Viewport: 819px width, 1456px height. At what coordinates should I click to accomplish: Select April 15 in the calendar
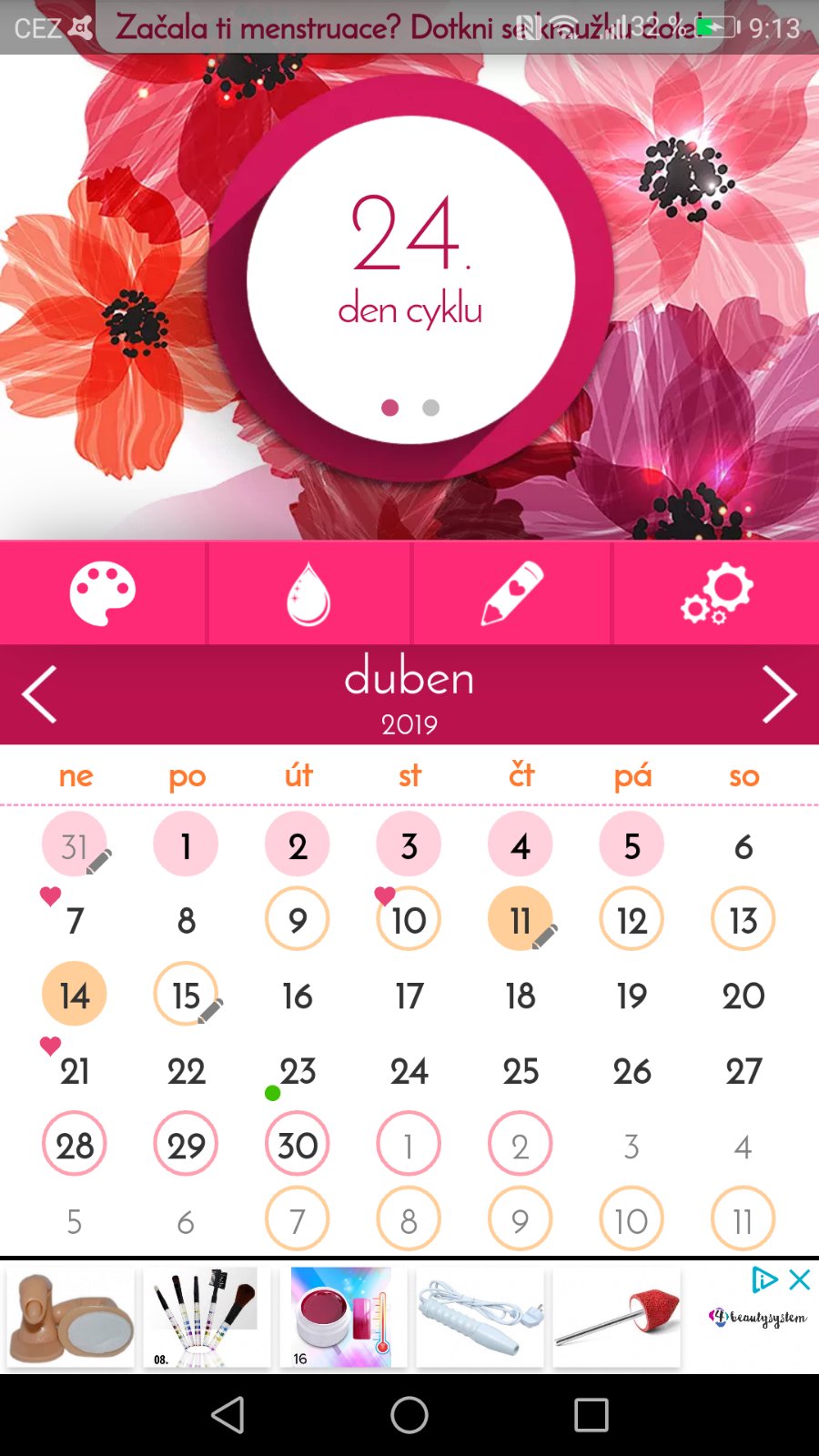pyautogui.click(x=186, y=995)
